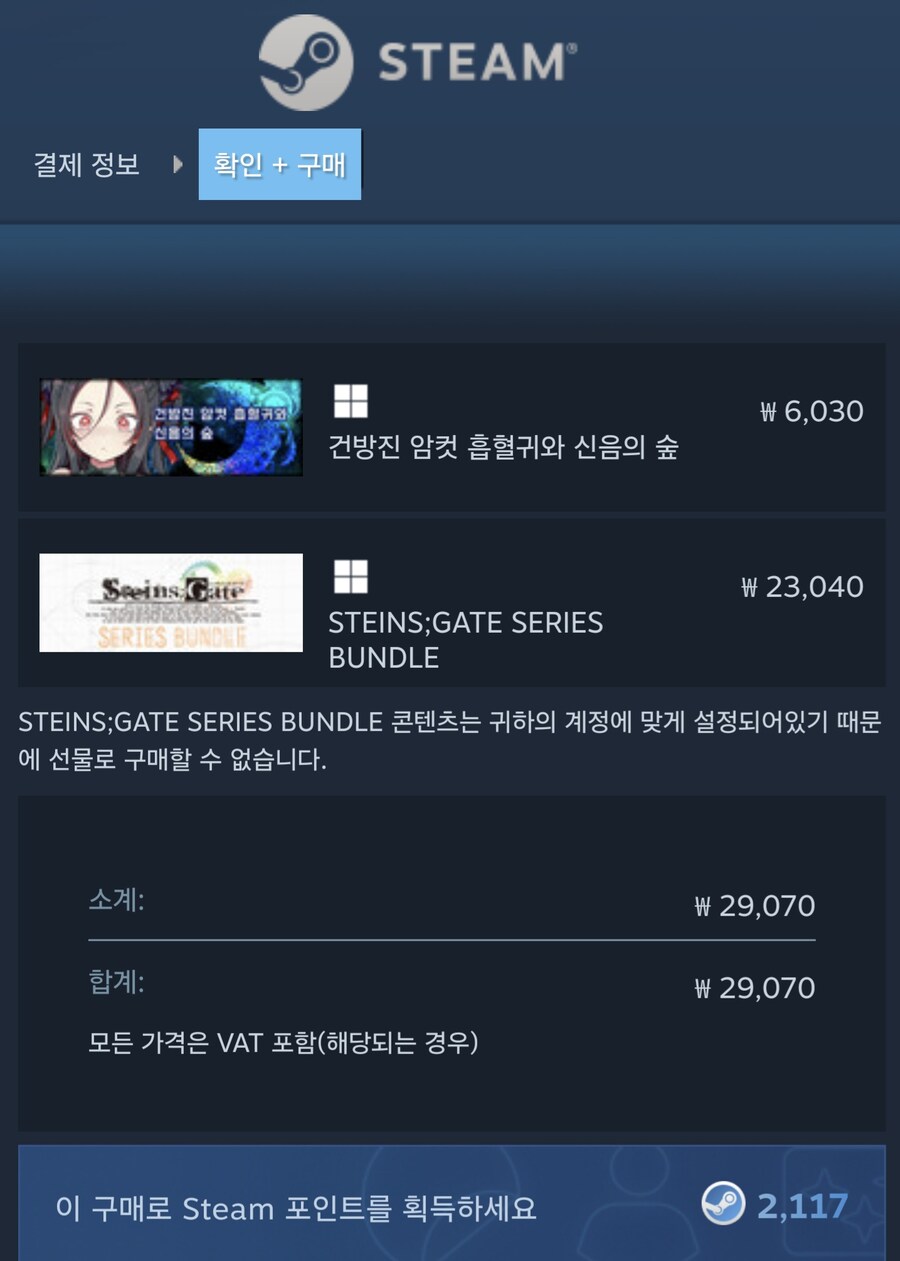Click the 소계 label in the summary
The image size is (900, 1261).
pos(113,906)
